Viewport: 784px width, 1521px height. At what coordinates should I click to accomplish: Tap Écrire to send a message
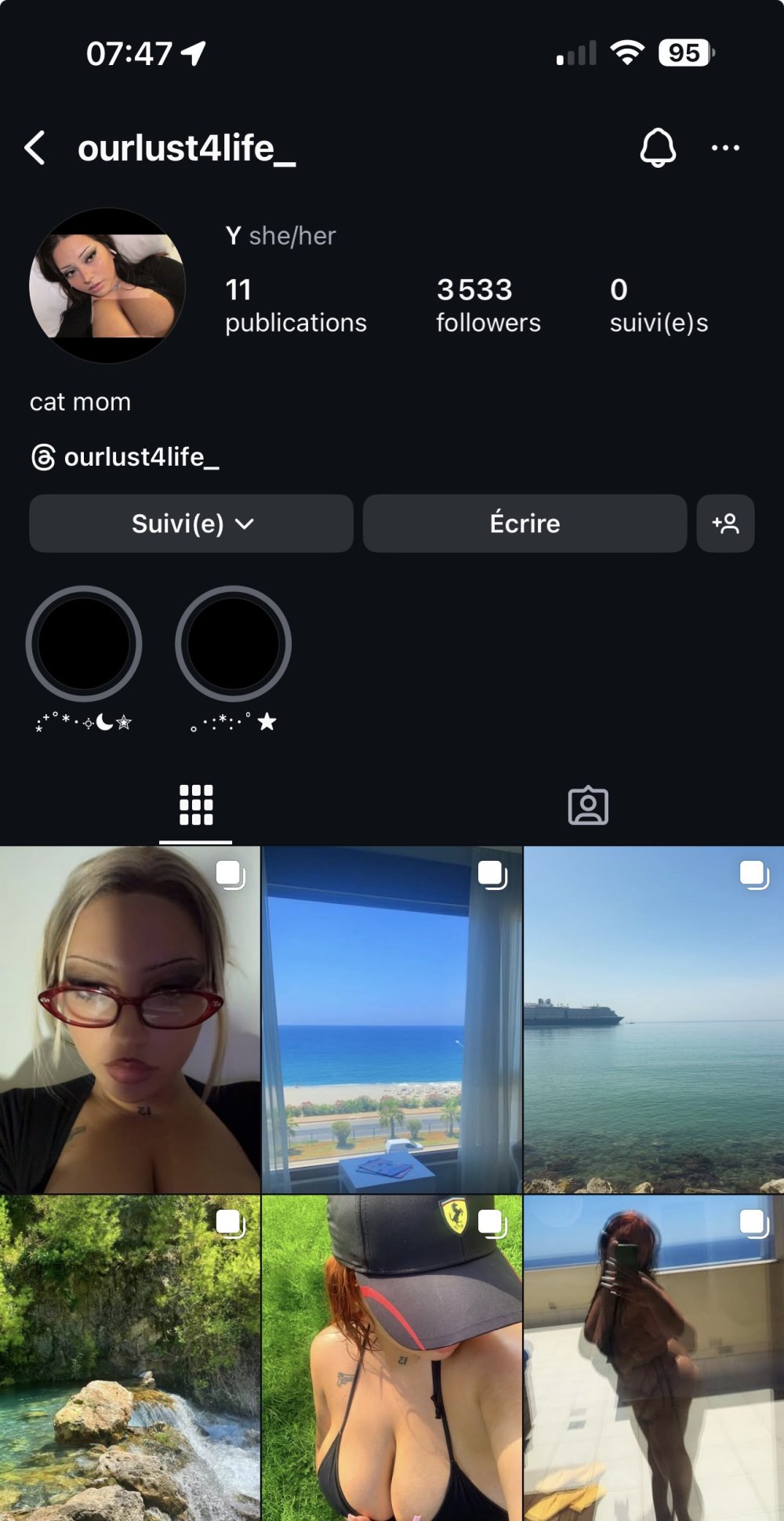[x=524, y=524]
